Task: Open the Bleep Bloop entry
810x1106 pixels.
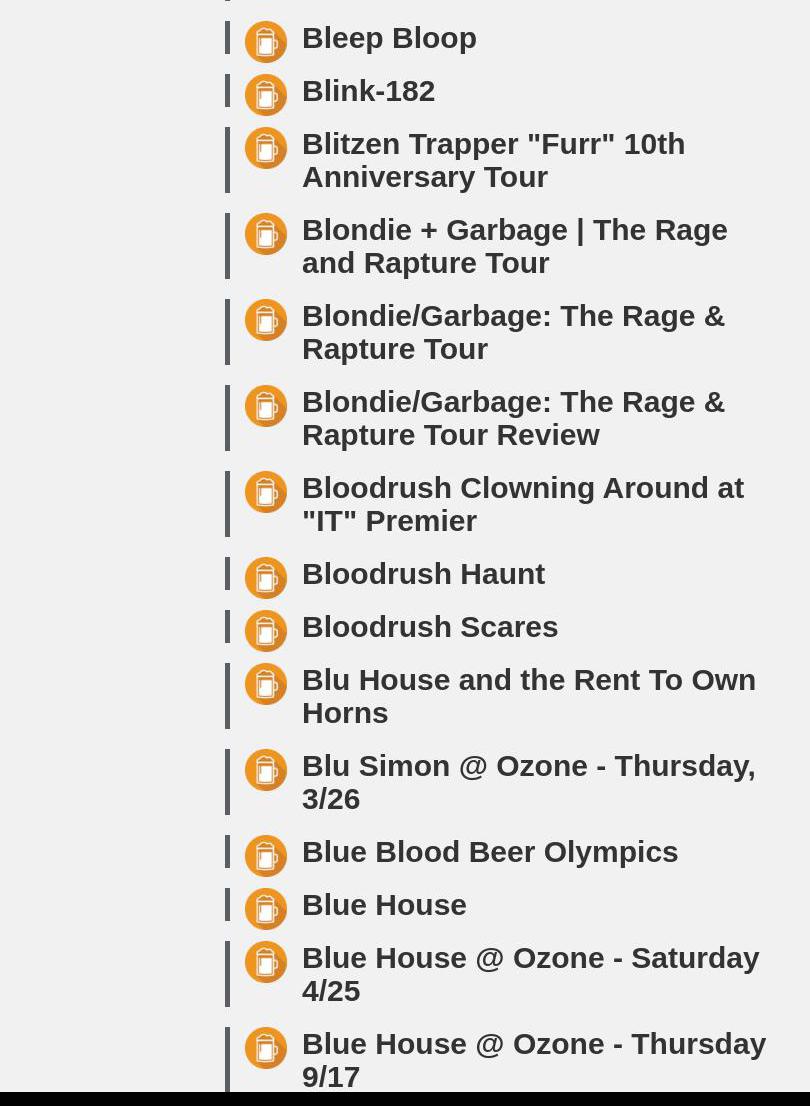Action: pos(389,38)
